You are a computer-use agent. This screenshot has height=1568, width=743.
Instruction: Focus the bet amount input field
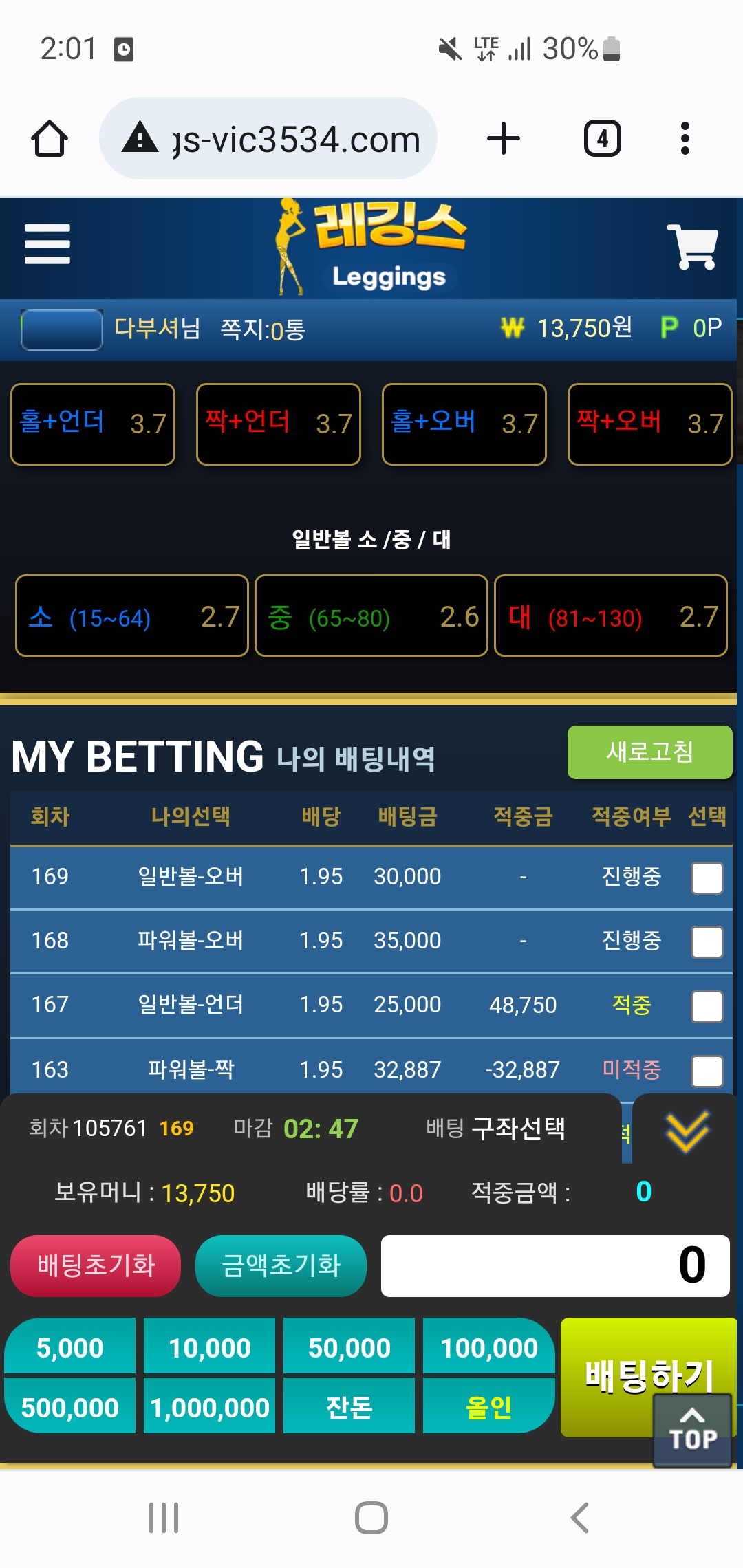[554, 1265]
